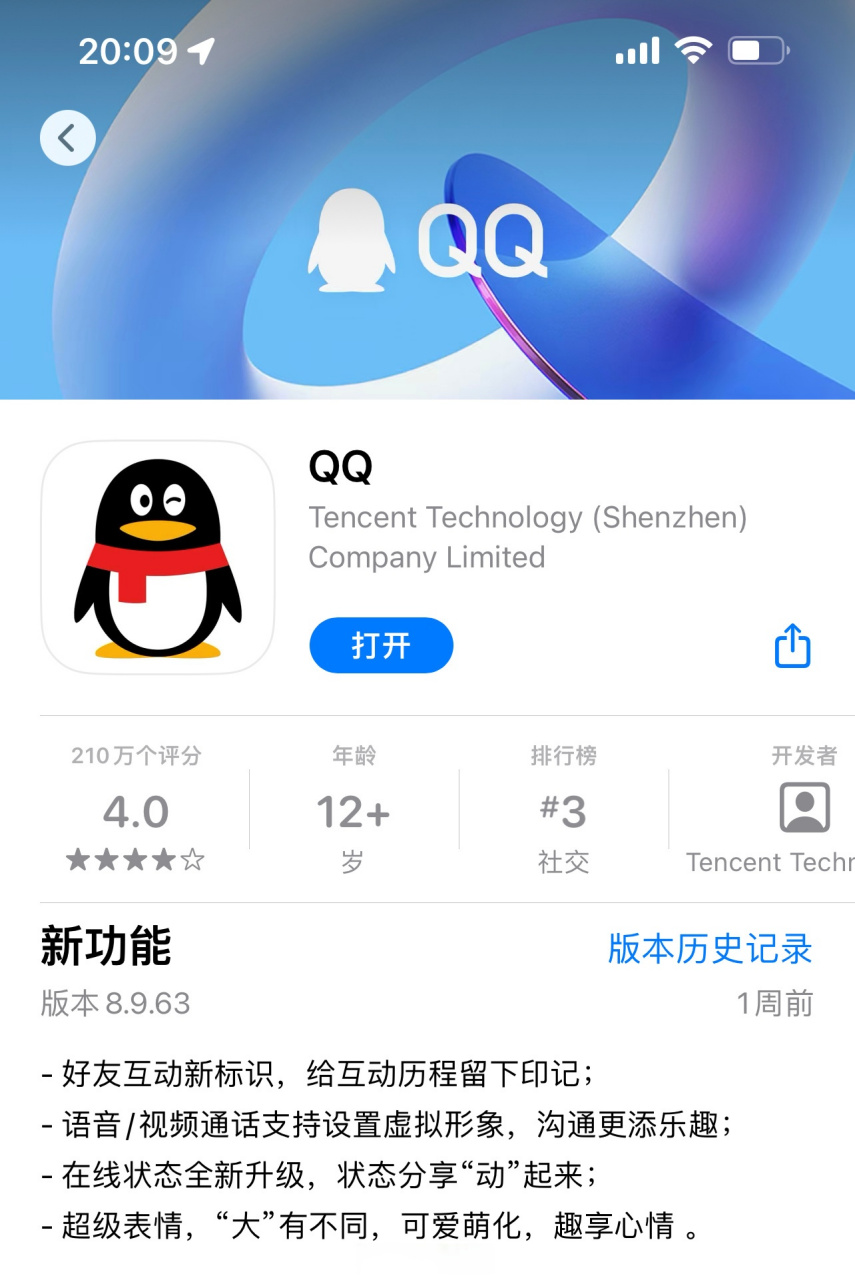The width and height of the screenshot is (855, 1280).
Task: Switch to the 排行榜 section
Action: click(x=563, y=757)
